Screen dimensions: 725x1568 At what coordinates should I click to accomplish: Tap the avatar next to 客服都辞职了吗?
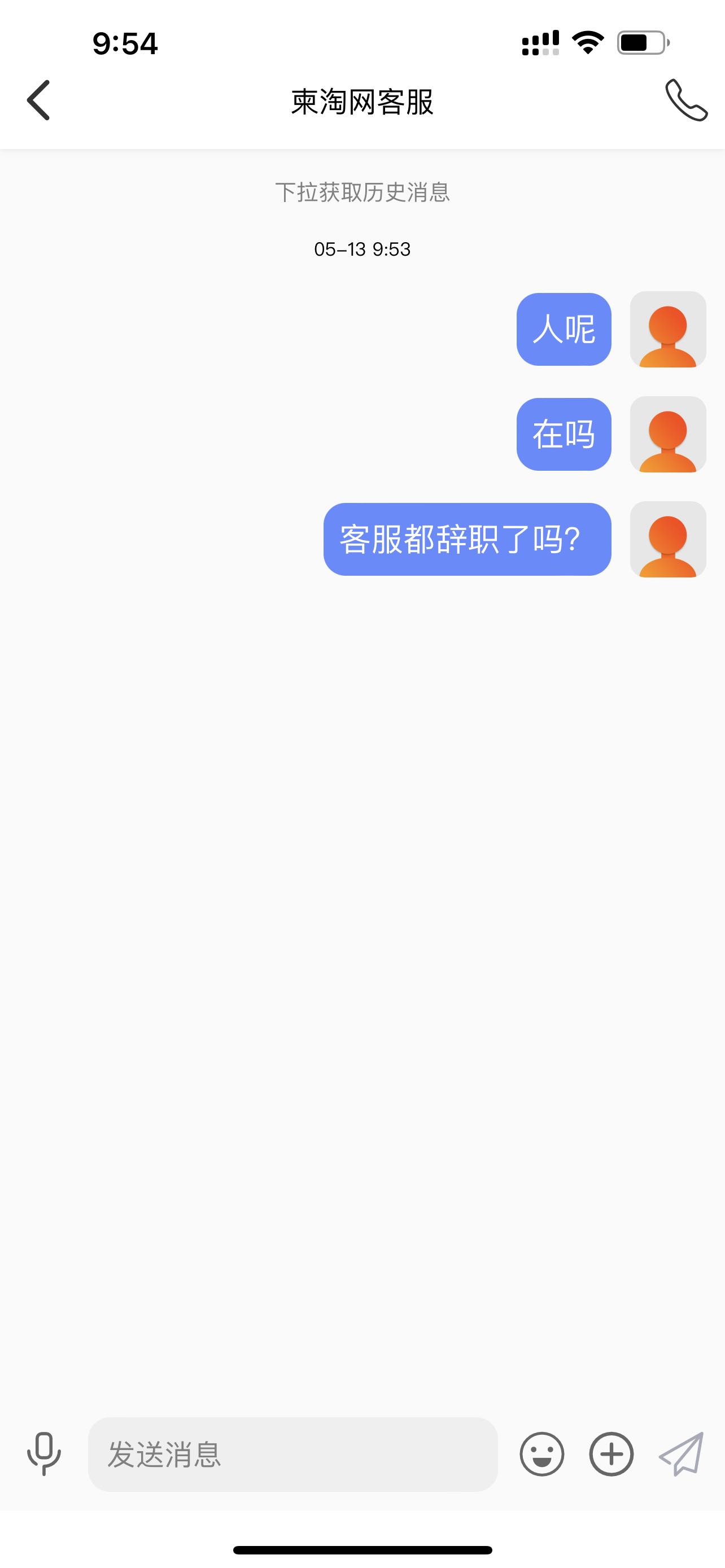click(x=668, y=539)
